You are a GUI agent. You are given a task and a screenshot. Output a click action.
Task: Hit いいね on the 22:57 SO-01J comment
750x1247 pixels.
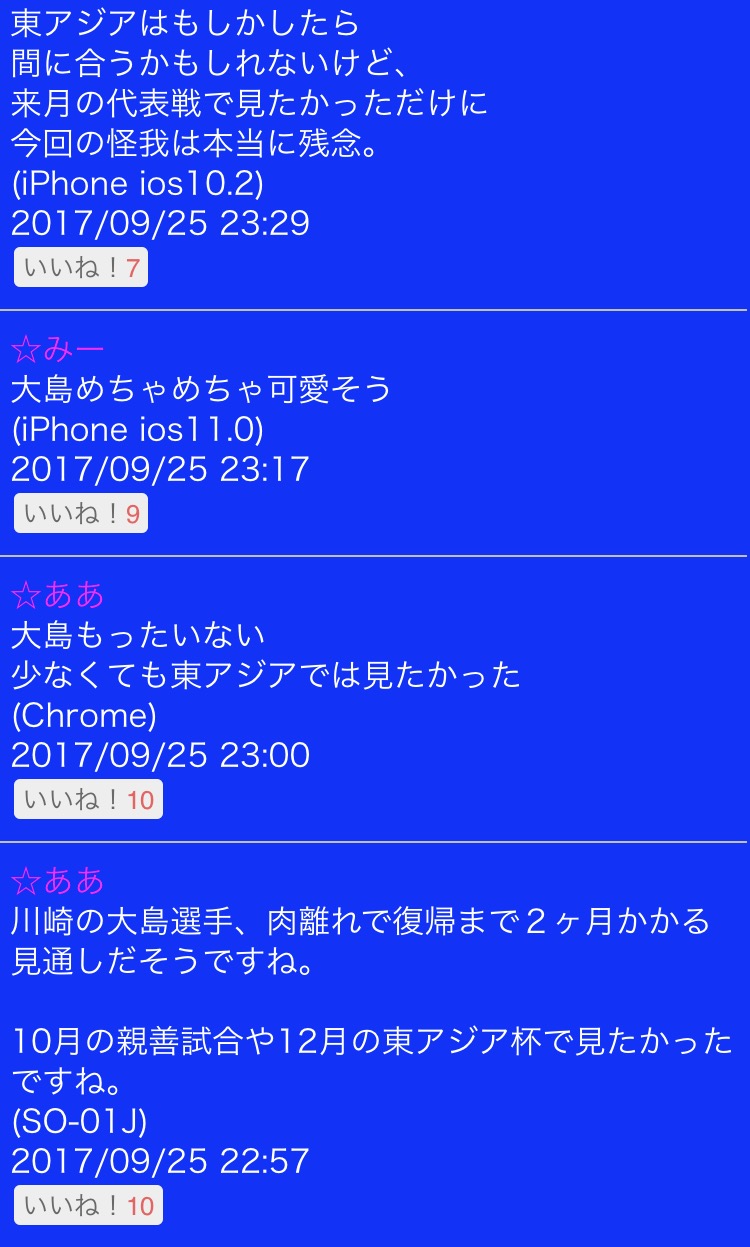[88, 1206]
